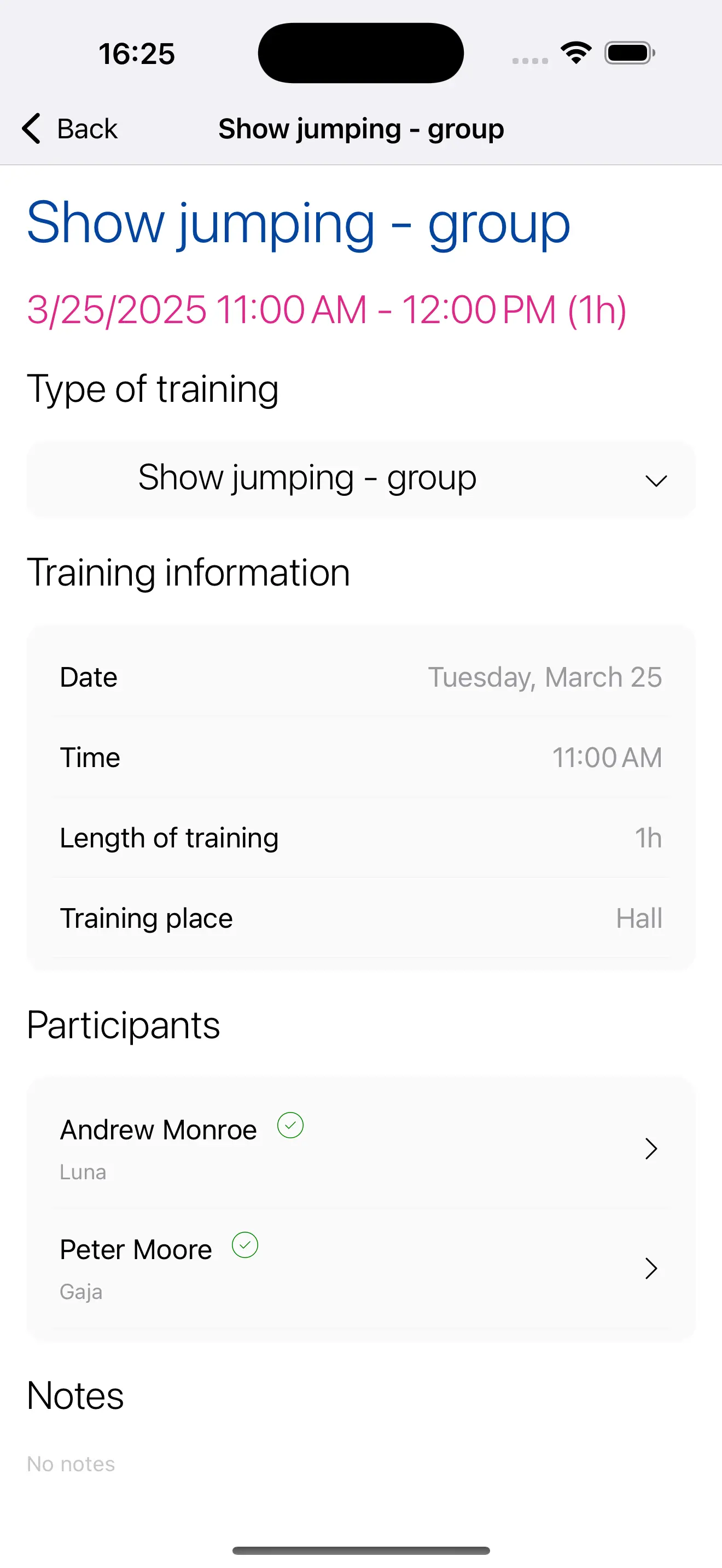Expand Andrew Monroe's participant details chevron
This screenshot has height=1568, width=722.
(x=651, y=1149)
